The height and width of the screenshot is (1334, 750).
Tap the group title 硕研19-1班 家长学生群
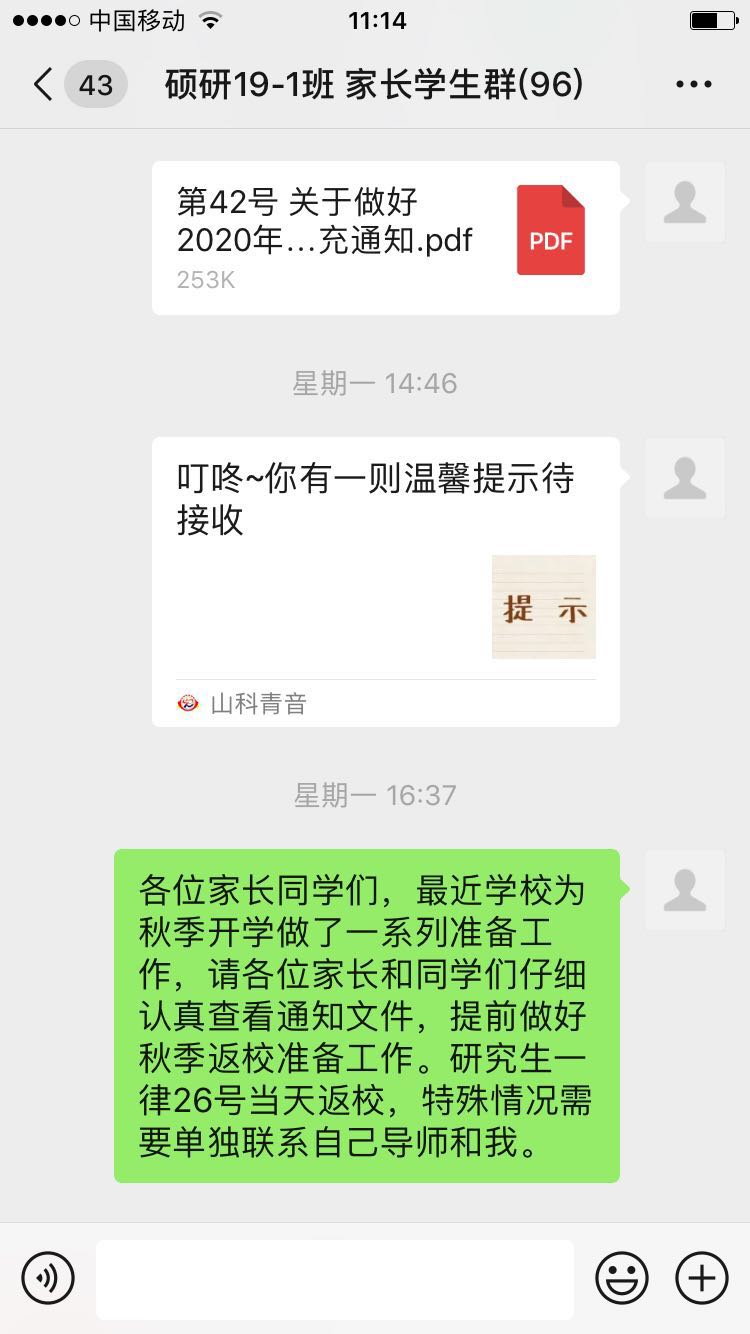coord(375,85)
